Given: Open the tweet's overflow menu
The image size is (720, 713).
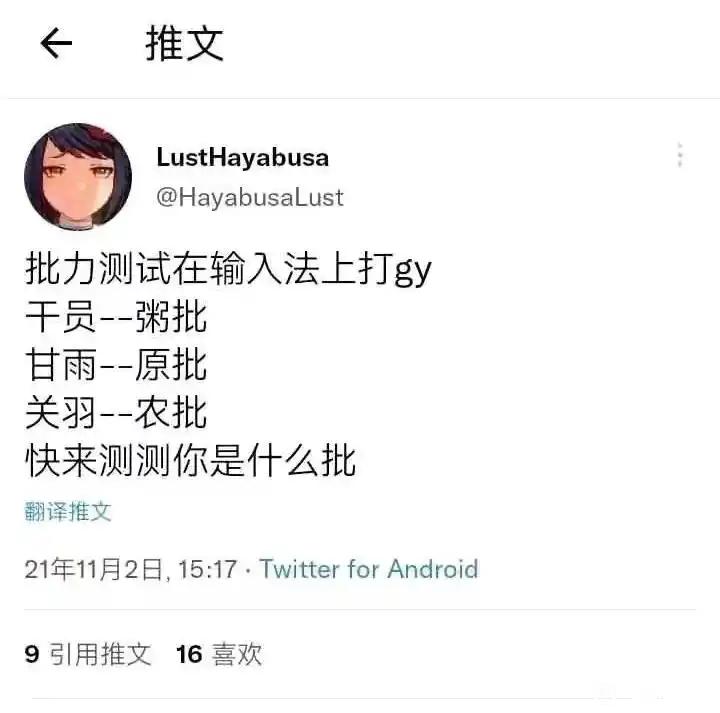Looking at the screenshot, I should [x=679, y=156].
